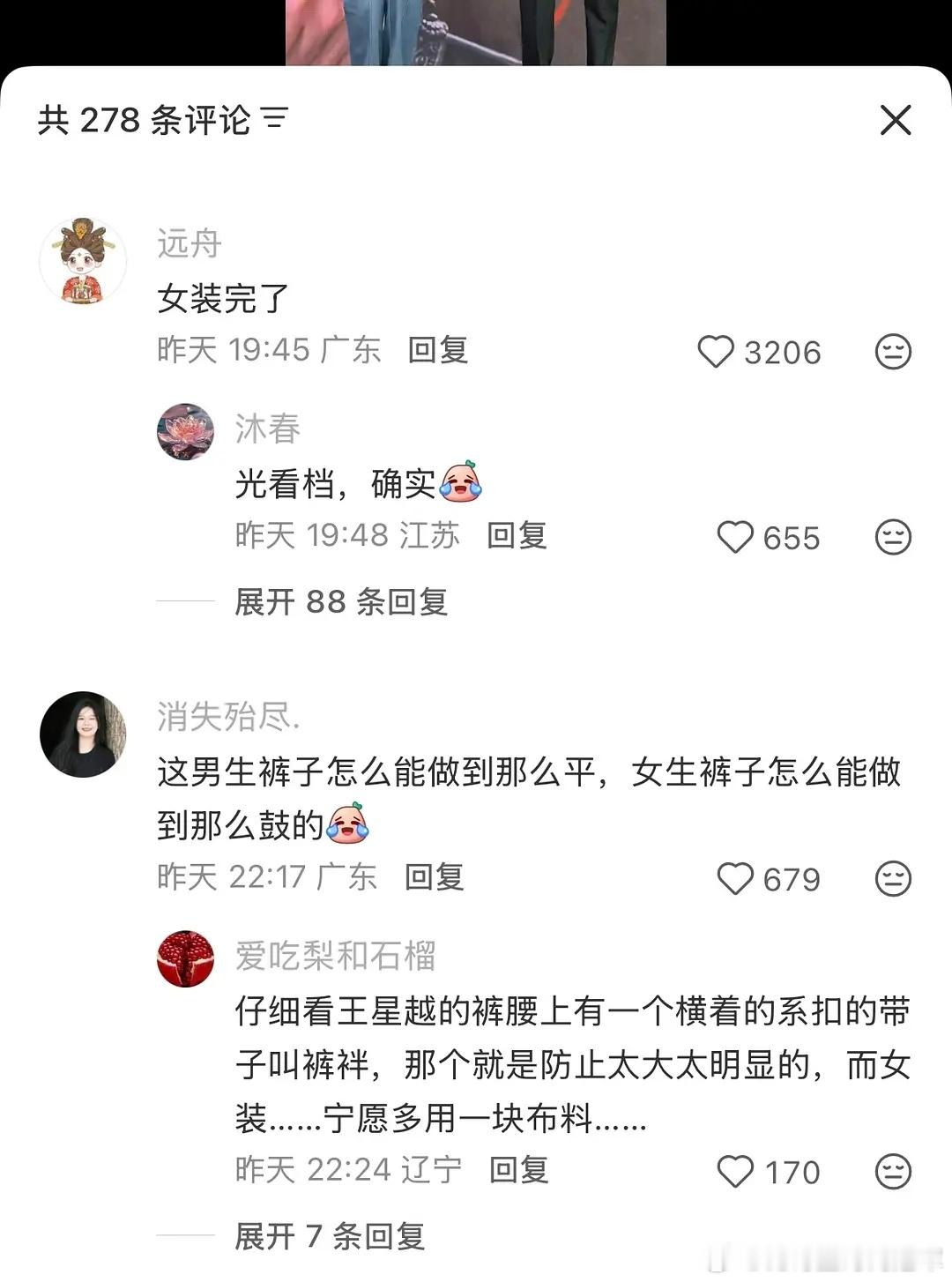
Task: Open emoji reactions on 远舟's comment
Action: [894, 352]
